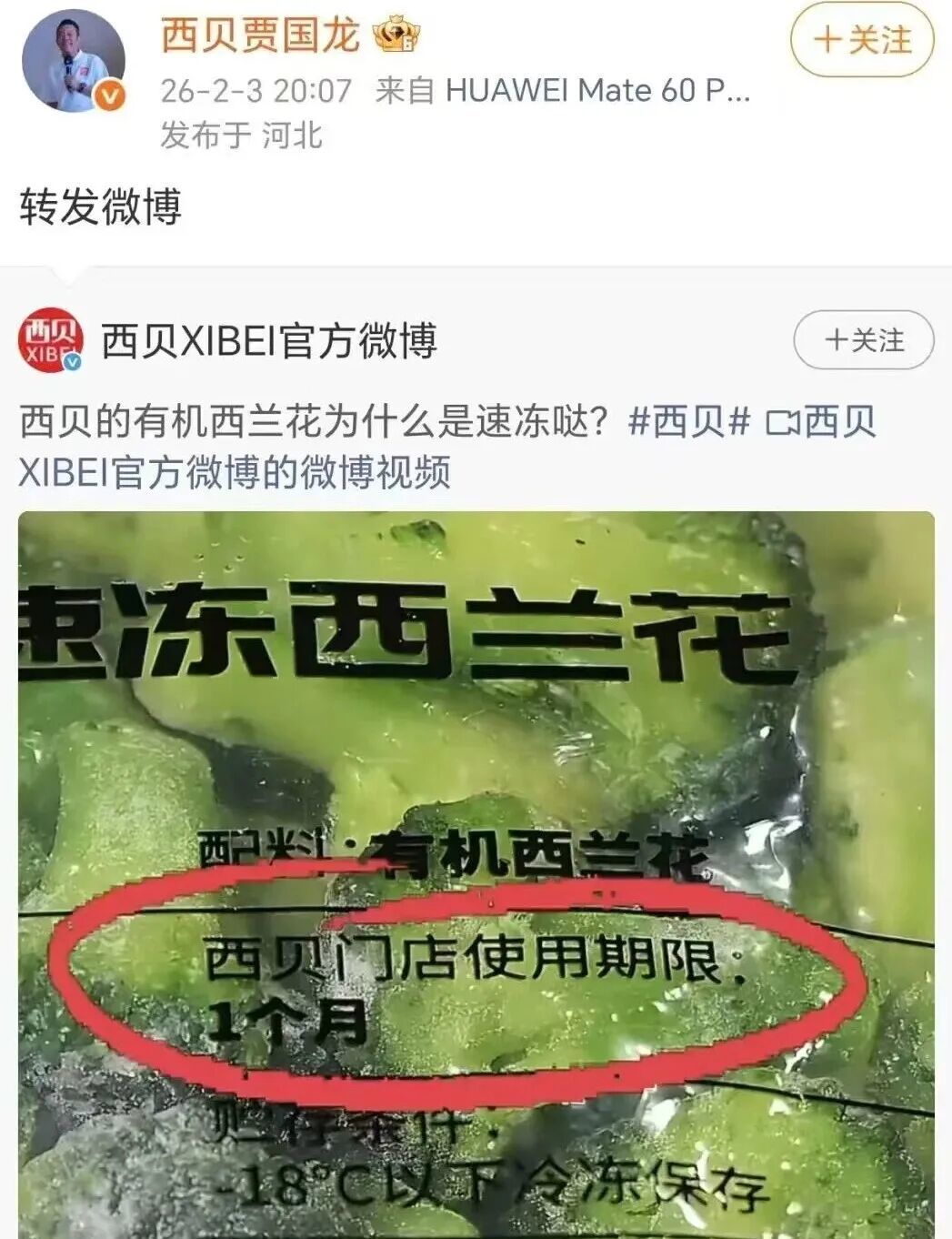Open the 西贝XIBEI官方微博 avatar
The height and width of the screenshot is (1239, 952).
50,341
